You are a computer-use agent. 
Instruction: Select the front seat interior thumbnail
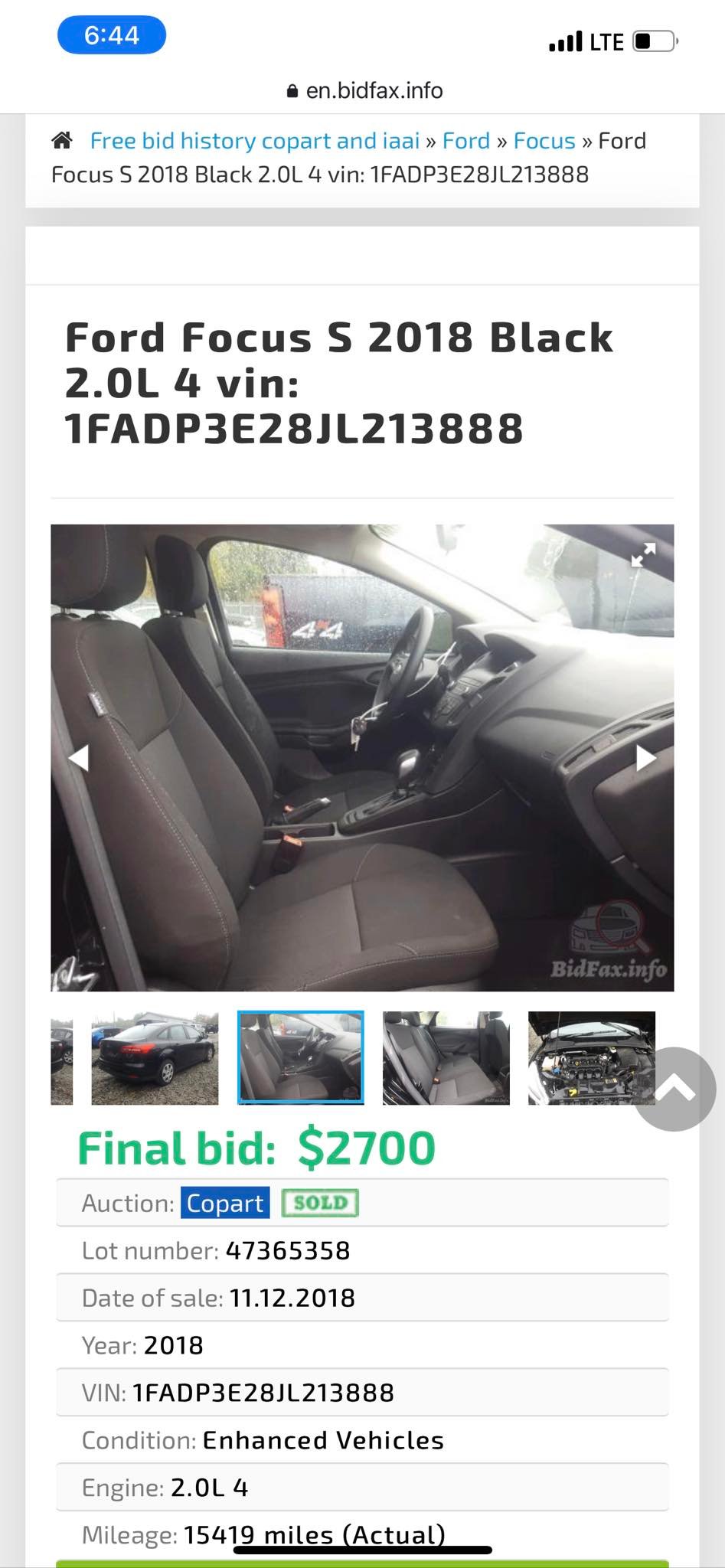[x=300, y=1058]
